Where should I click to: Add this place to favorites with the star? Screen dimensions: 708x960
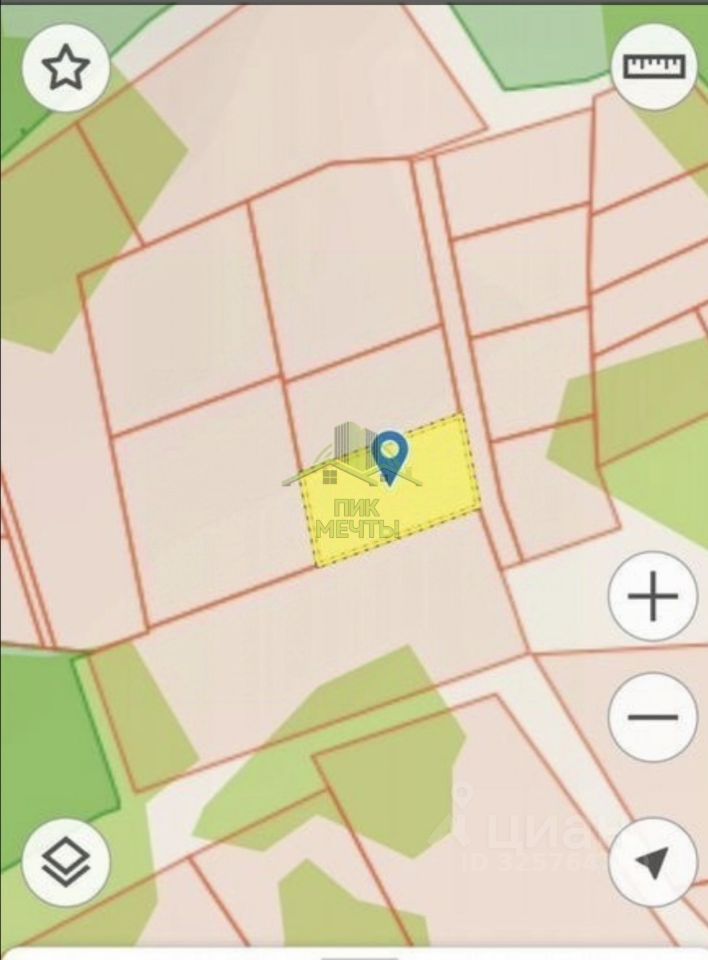(66, 68)
